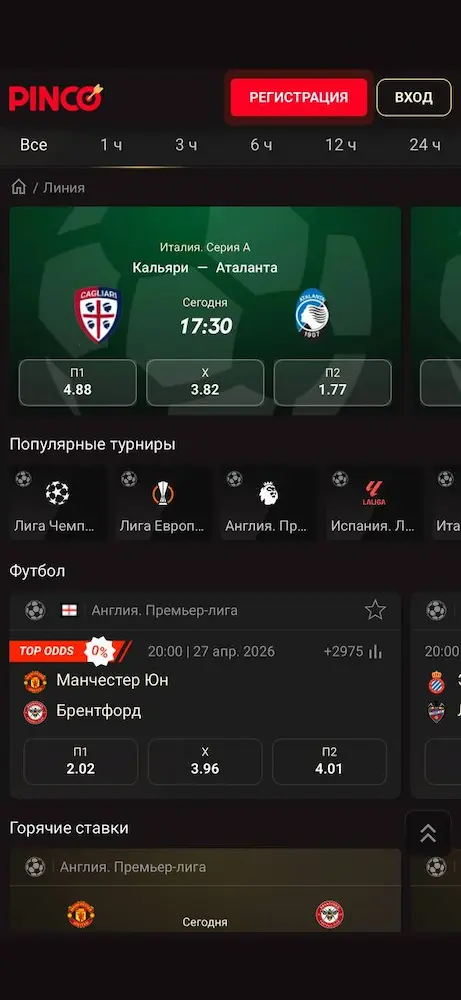Select П2 4.01 for Брентфорд
Image resolution: width=461 pixels, height=1000 pixels.
[x=330, y=761]
